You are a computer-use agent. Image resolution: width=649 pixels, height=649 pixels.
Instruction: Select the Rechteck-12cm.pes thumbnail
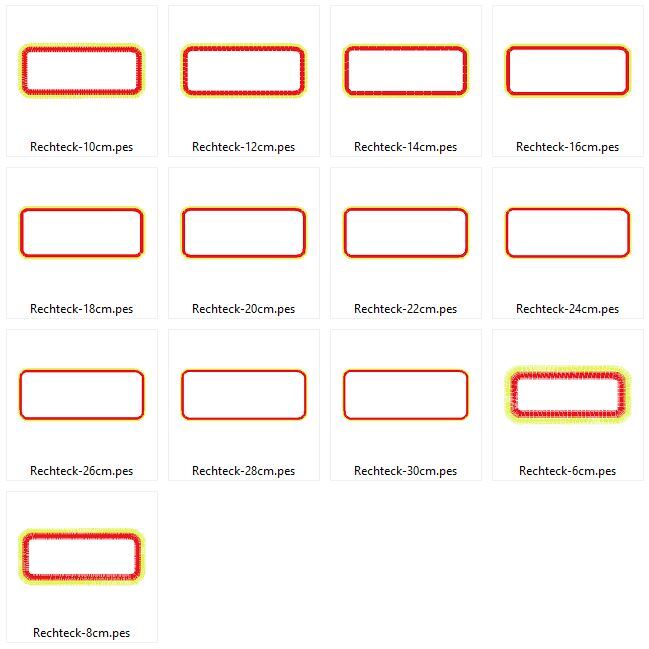pyautogui.click(x=243, y=72)
